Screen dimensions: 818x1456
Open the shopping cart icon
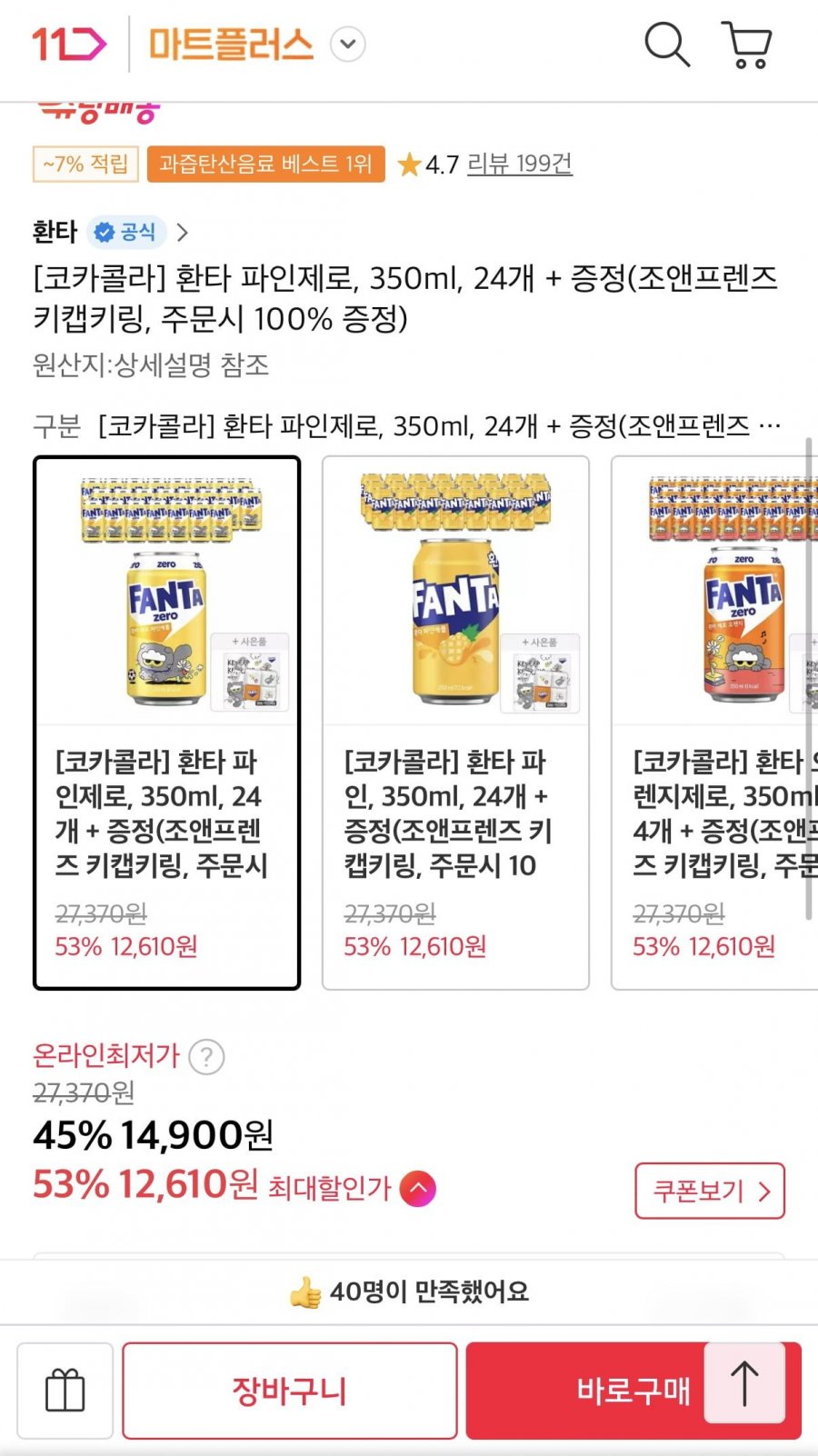(x=746, y=45)
